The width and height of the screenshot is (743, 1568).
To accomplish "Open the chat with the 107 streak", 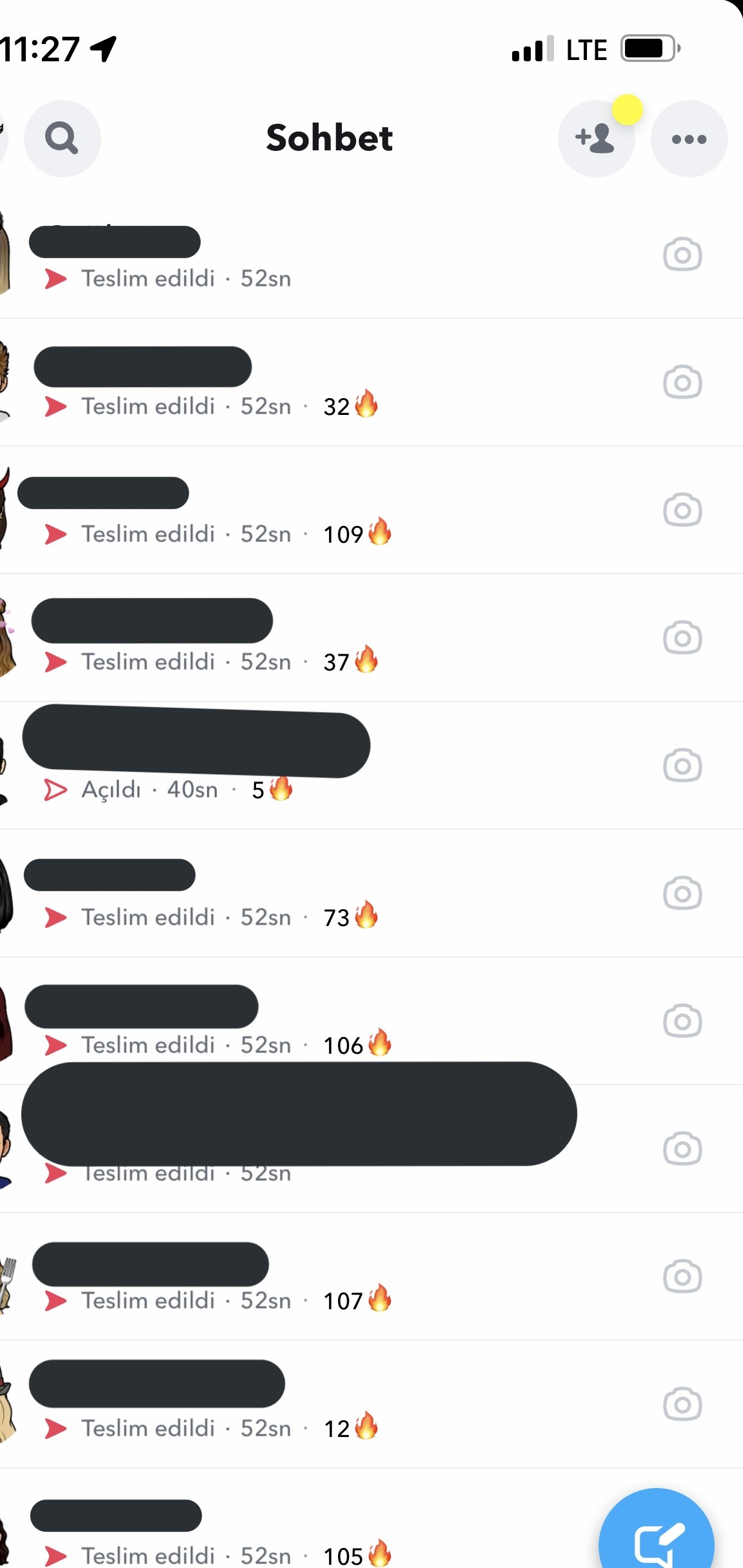I will click(371, 1276).
